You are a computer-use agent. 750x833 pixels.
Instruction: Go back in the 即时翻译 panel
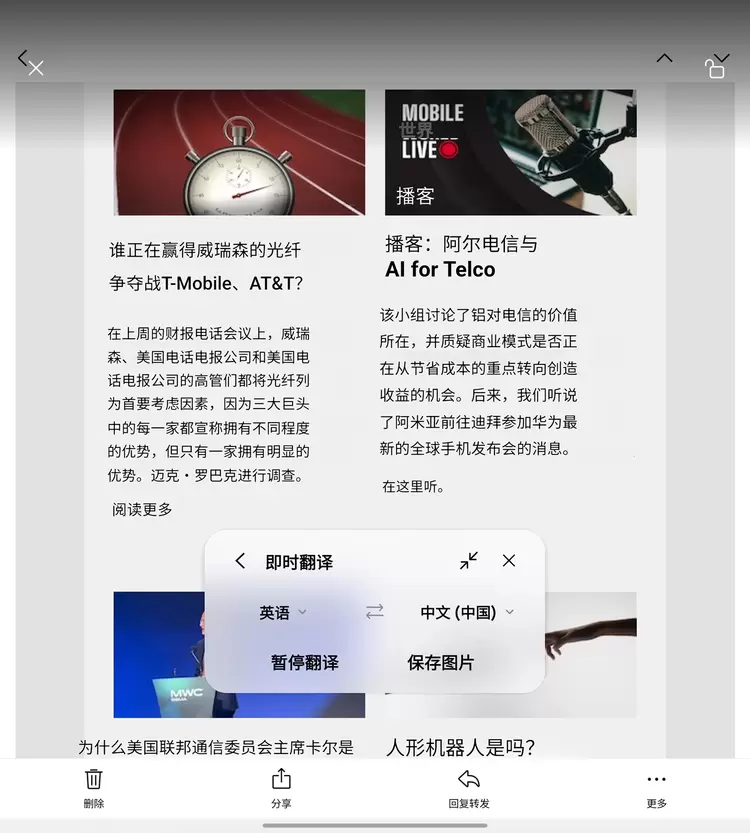click(x=240, y=561)
